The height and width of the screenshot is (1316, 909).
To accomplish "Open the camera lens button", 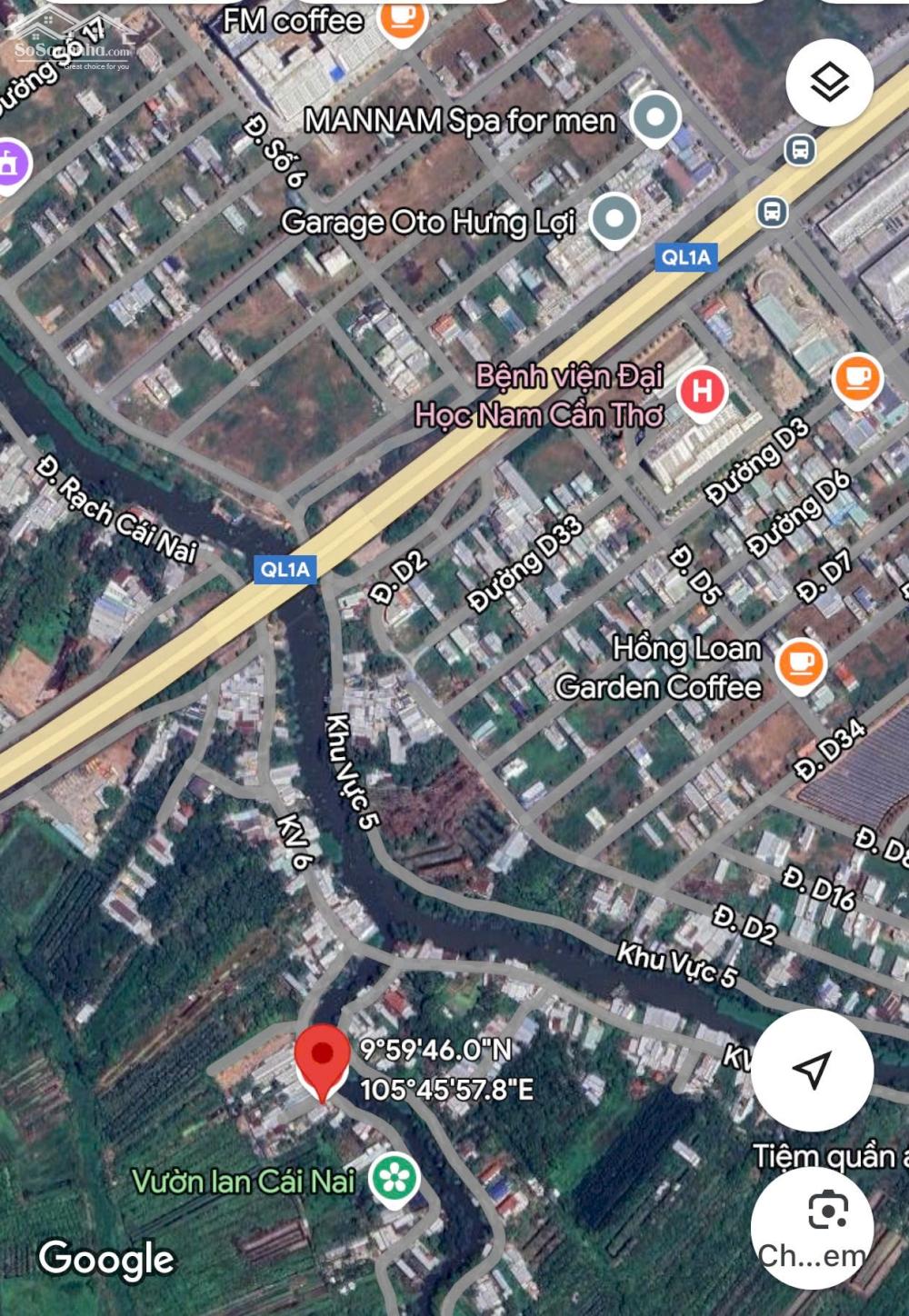I will pos(825,1211).
